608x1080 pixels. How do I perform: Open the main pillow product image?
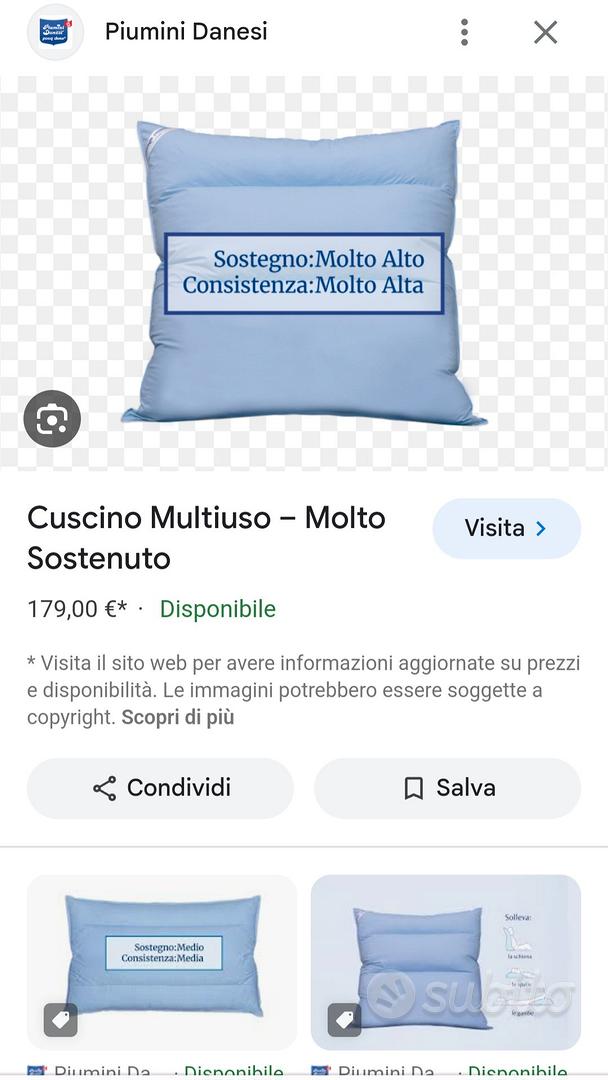click(304, 273)
